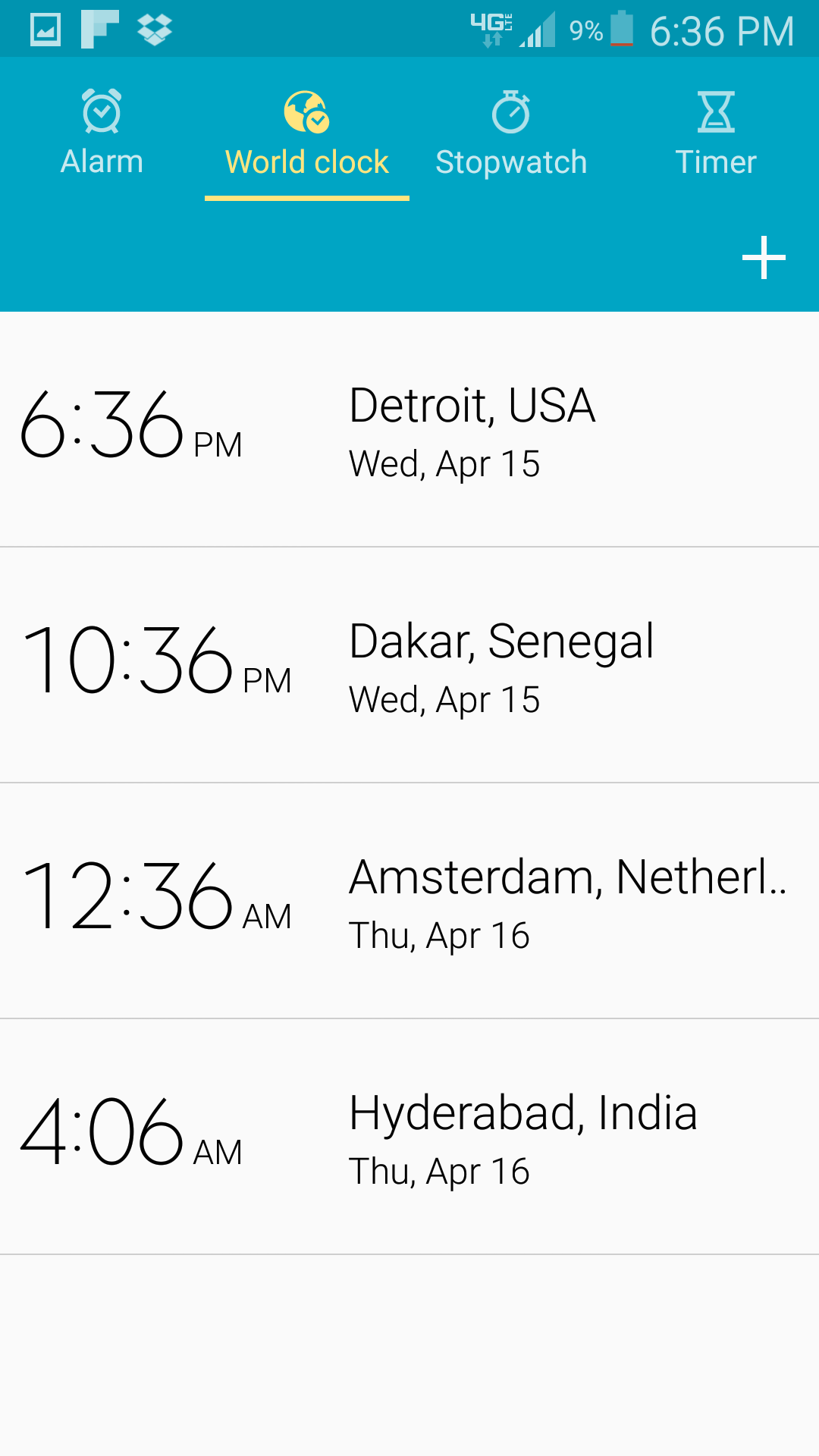The image size is (819, 1456).
Task: Select the Dakar, Senegal clock row
Action: coord(409,665)
